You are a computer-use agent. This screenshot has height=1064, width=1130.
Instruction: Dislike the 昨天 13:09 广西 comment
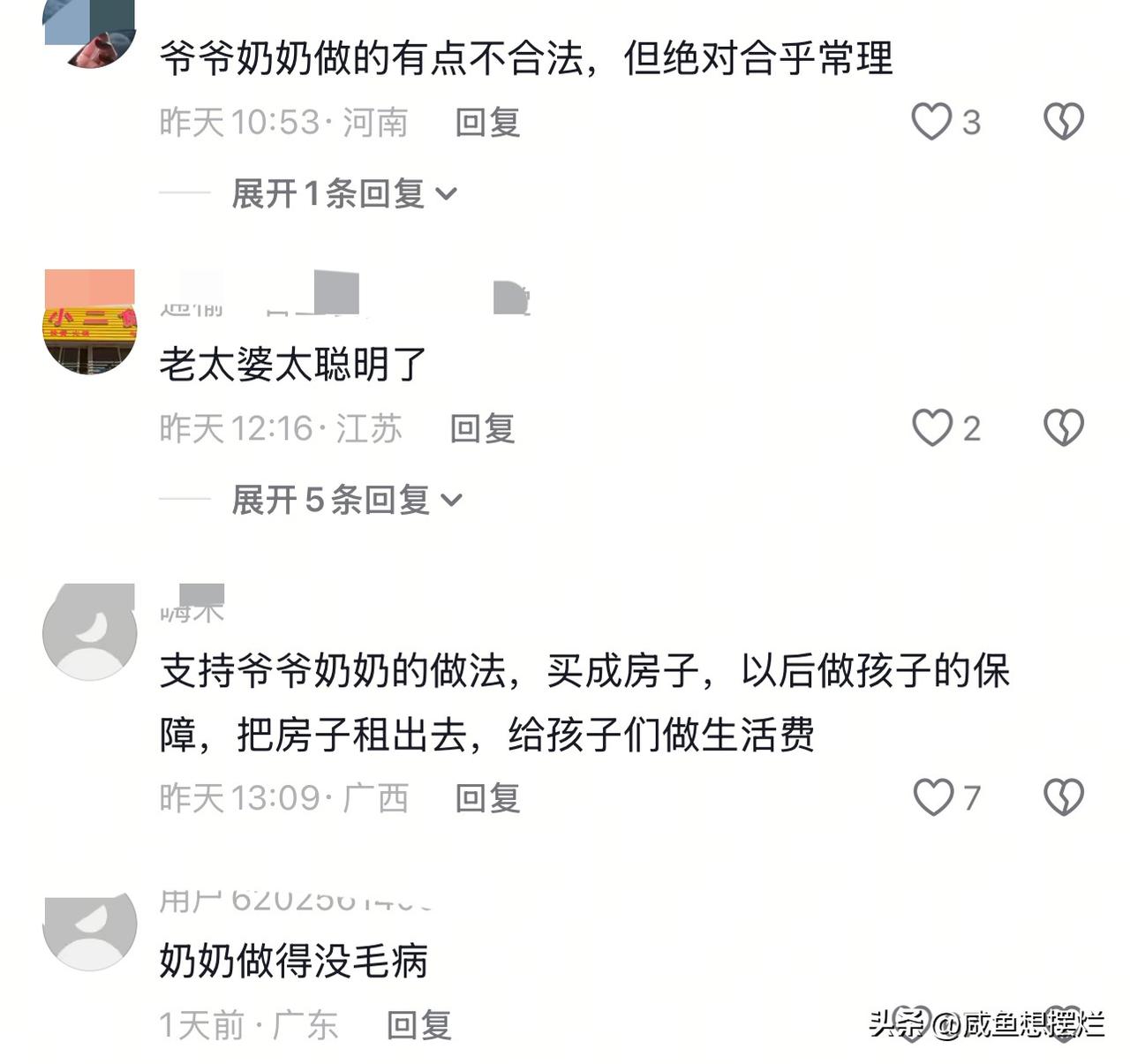(1064, 797)
